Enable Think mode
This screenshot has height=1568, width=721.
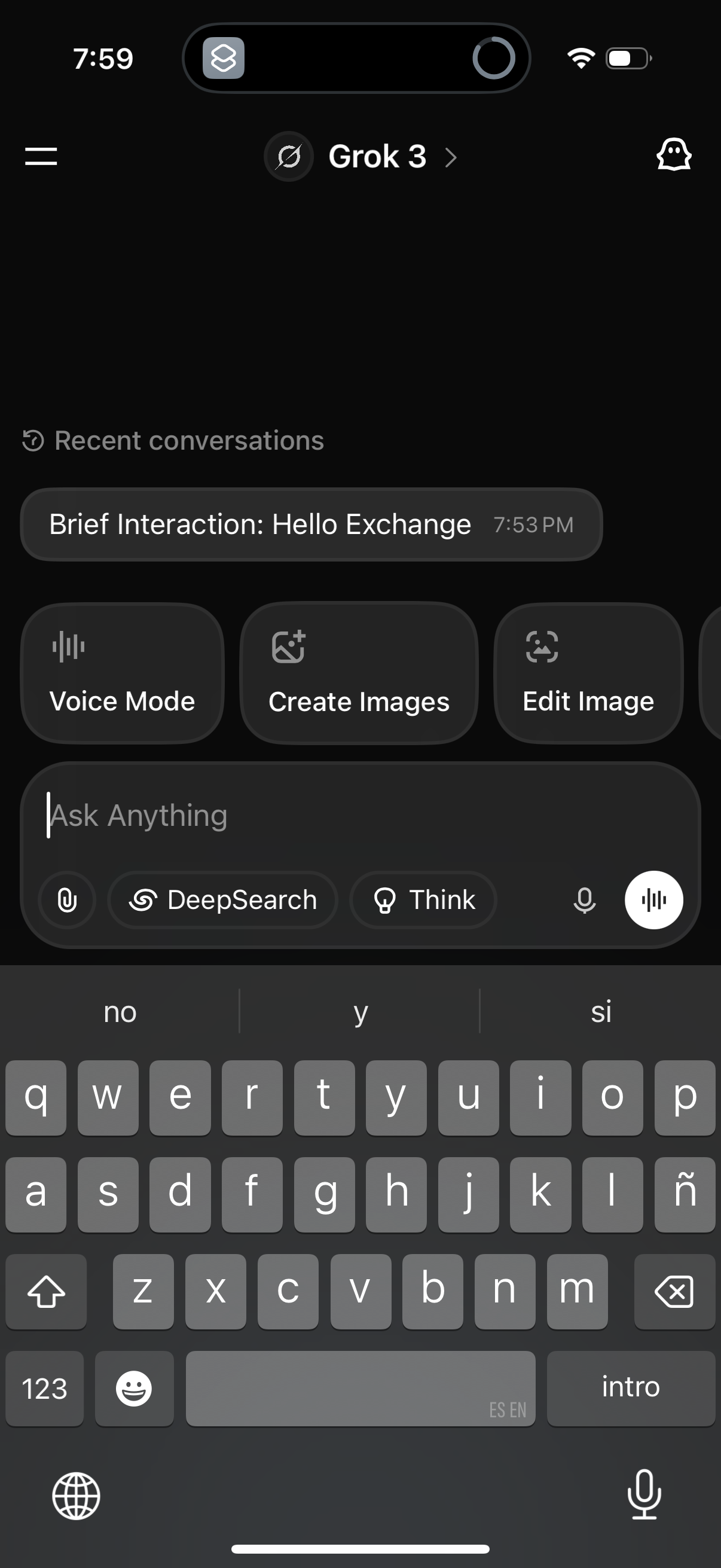(422, 899)
